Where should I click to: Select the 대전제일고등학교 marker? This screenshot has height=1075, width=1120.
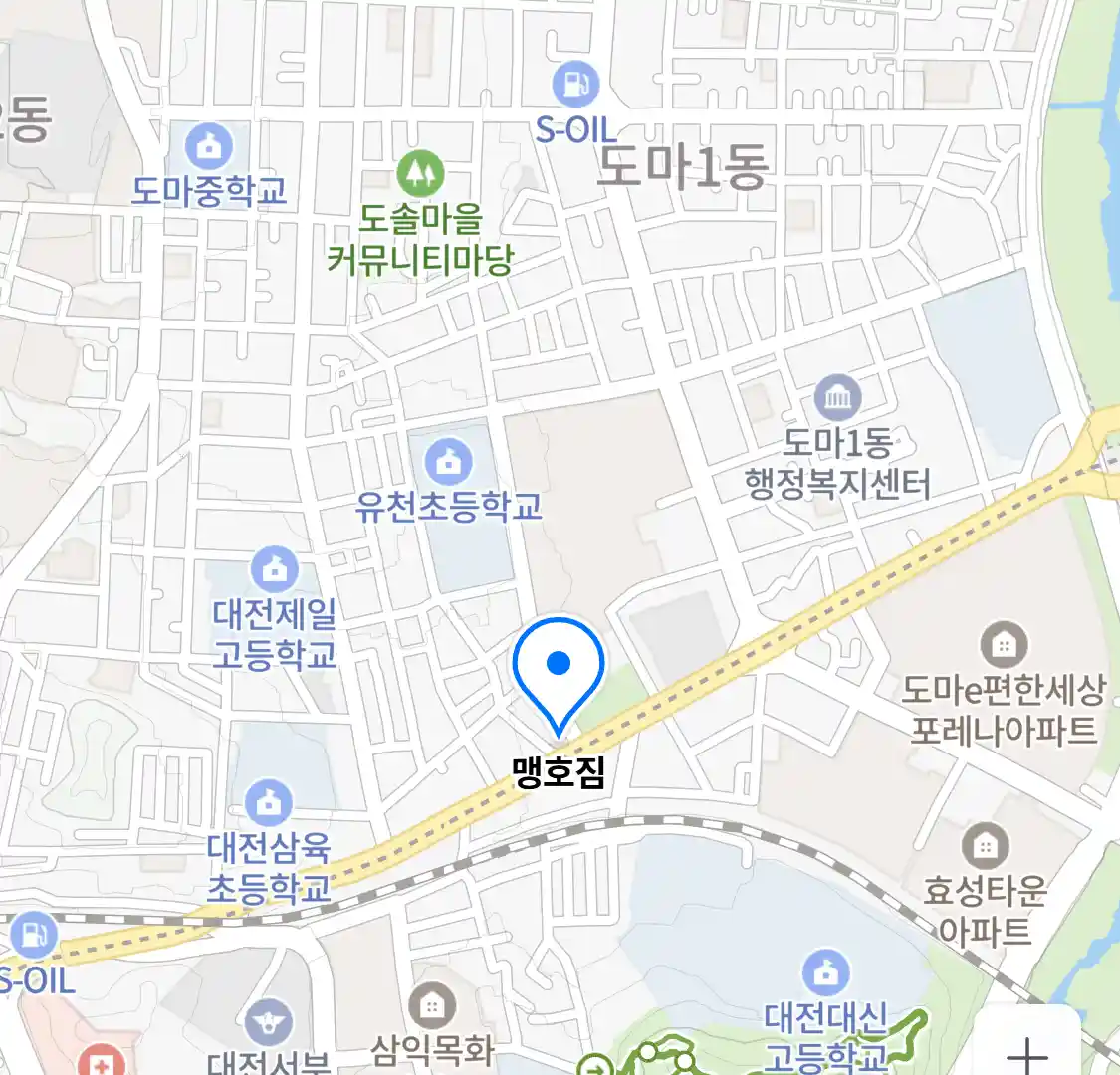(x=274, y=569)
